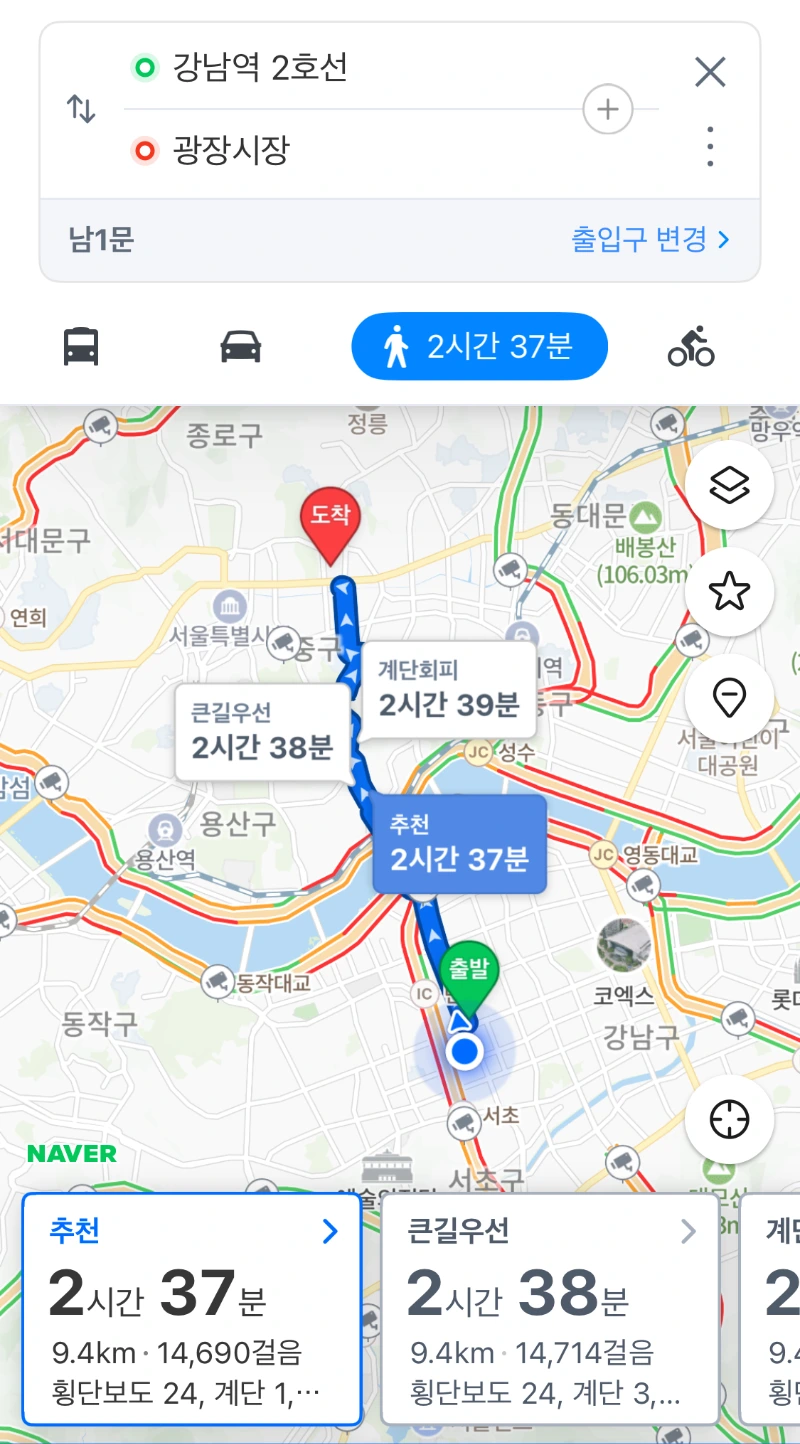Viewport: 800px width, 1444px height.
Task: Open saved places star button
Action: (729, 592)
